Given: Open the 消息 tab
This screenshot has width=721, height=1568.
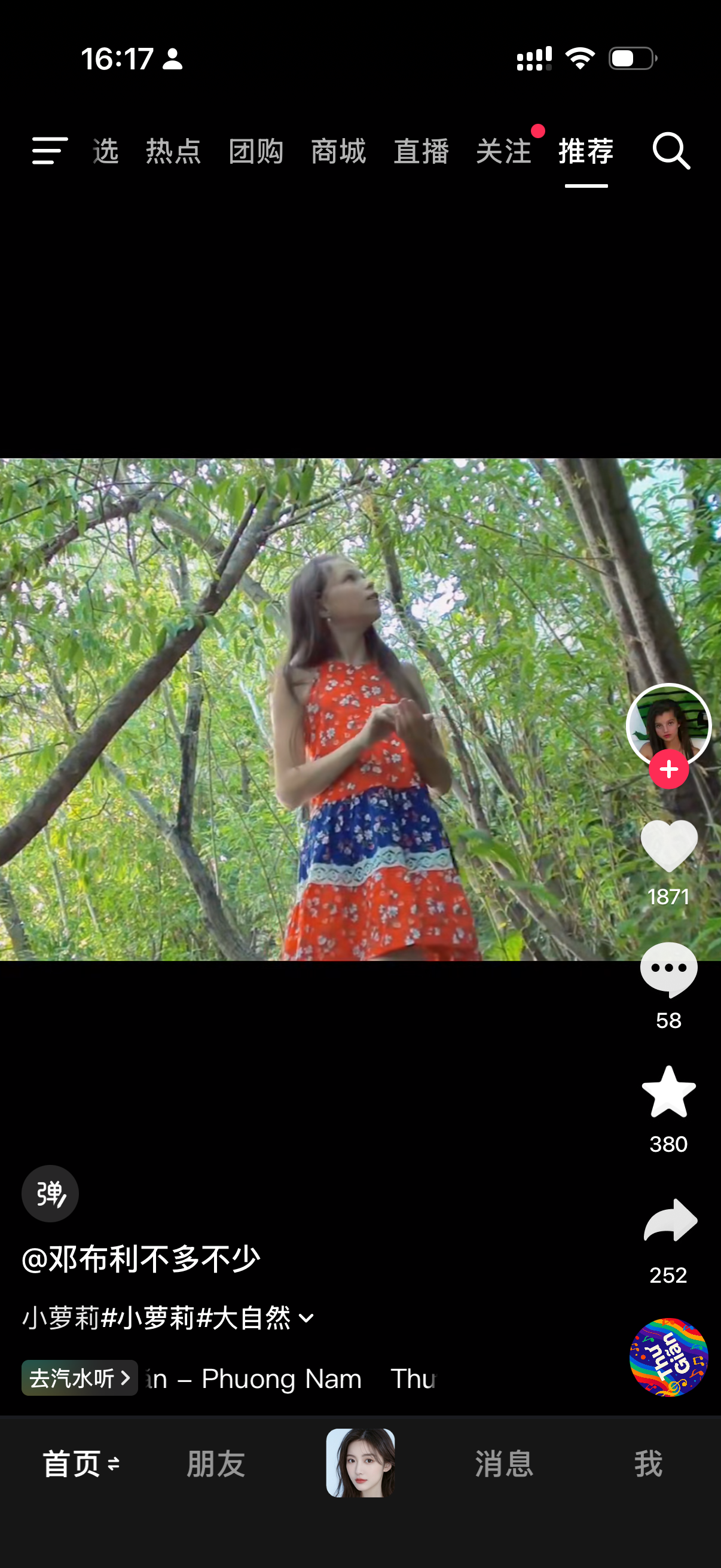Looking at the screenshot, I should tap(504, 1463).
